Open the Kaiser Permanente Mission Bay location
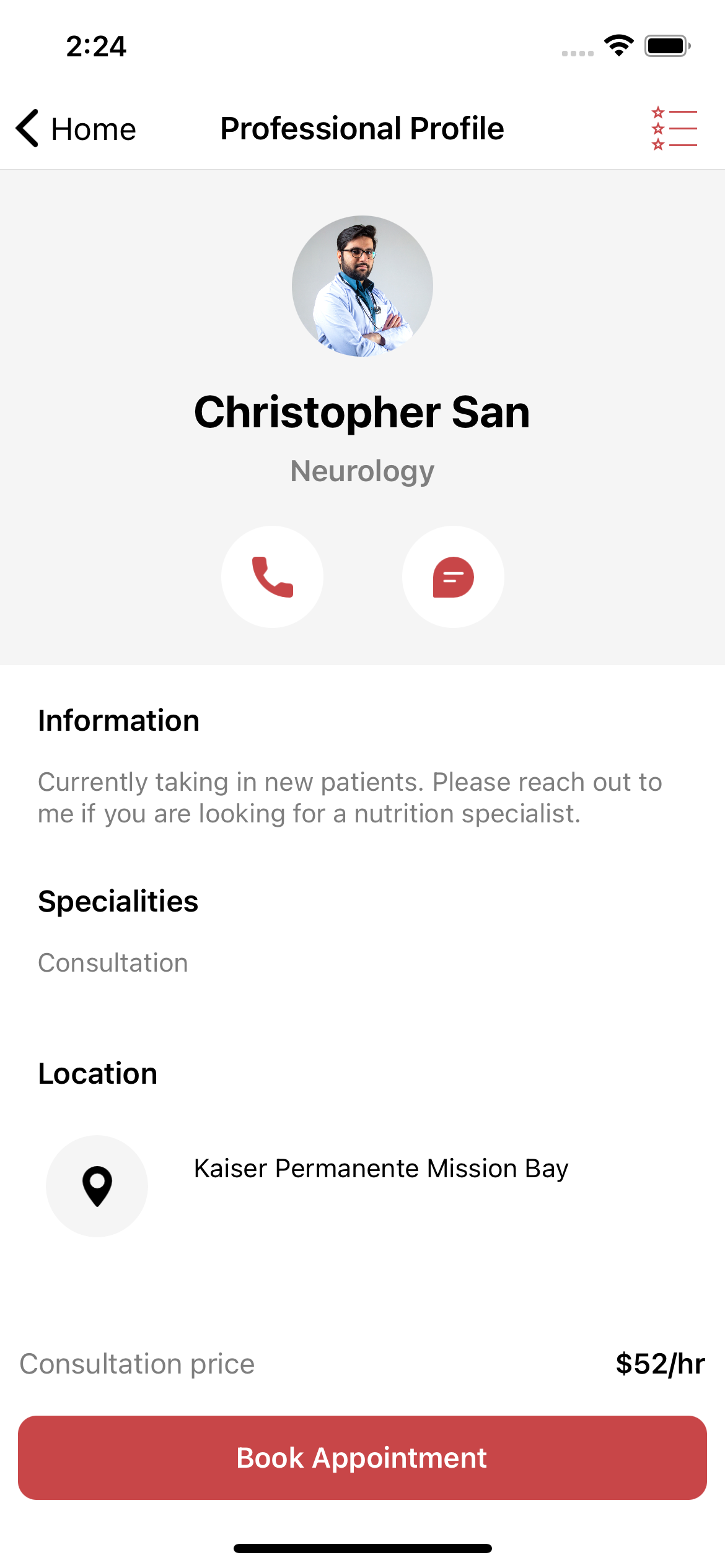The image size is (725, 1568). 381,1169
